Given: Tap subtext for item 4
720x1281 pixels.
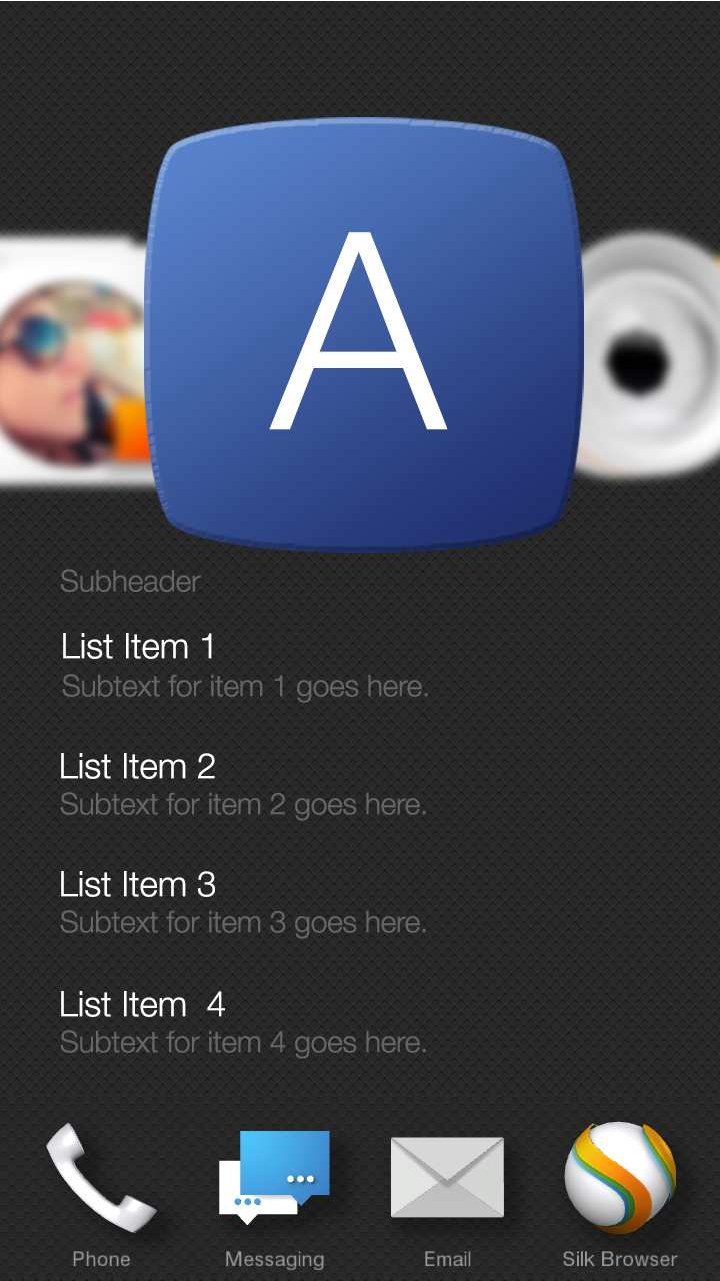Looking at the screenshot, I should (x=244, y=1042).
